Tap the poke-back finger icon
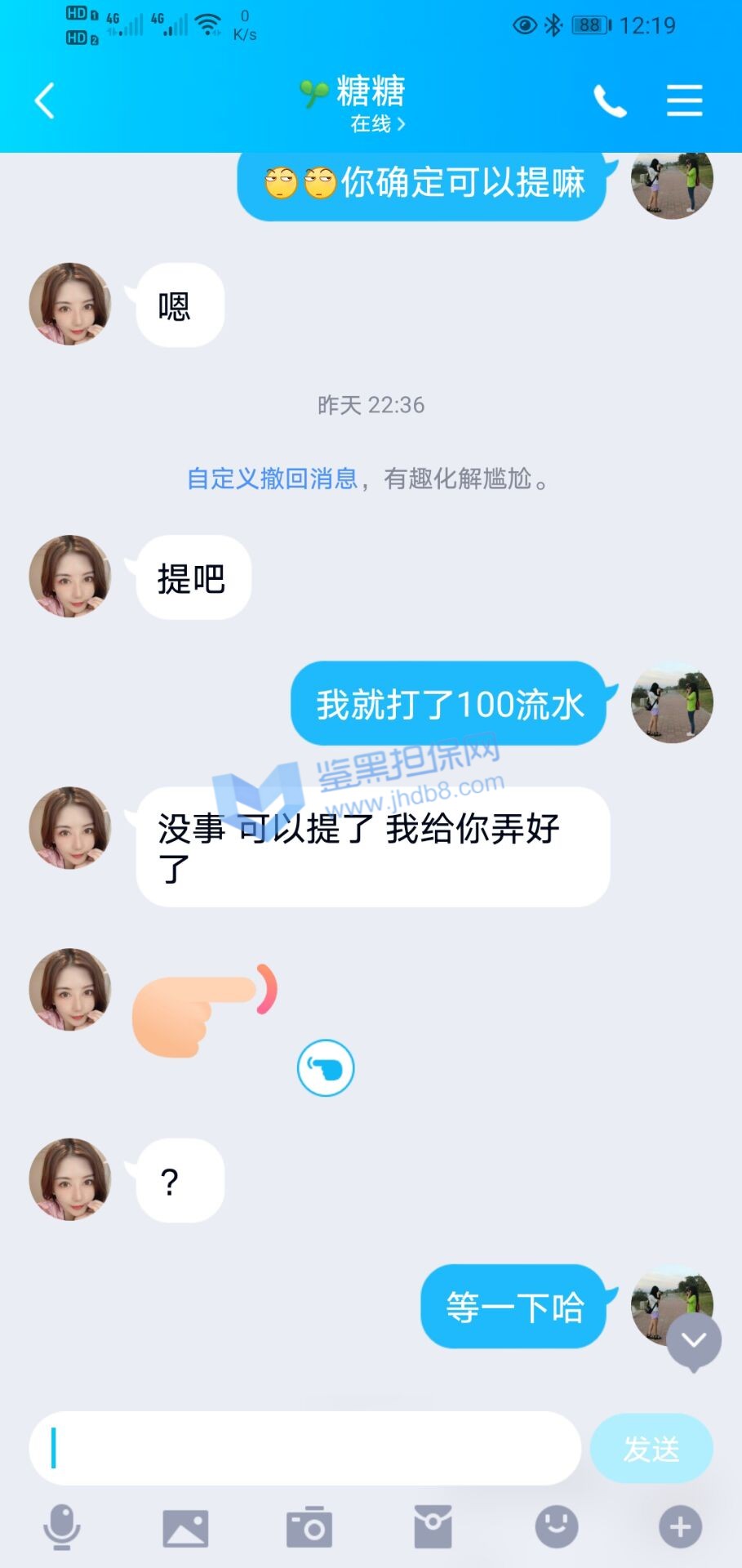Image resolution: width=742 pixels, height=1568 pixels. pos(325,1067)
